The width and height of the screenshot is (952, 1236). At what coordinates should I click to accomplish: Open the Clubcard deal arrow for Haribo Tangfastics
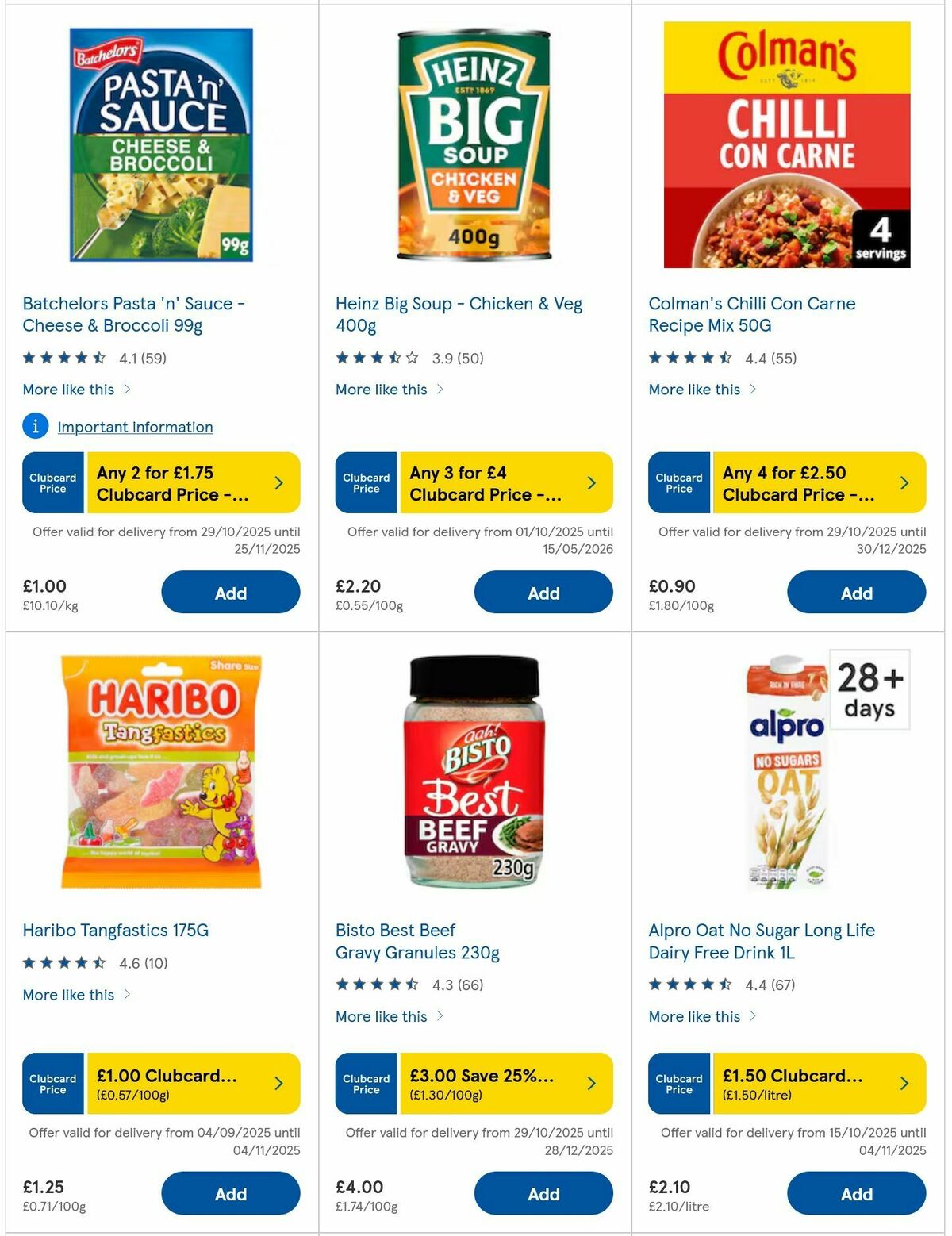point(279,1083)
